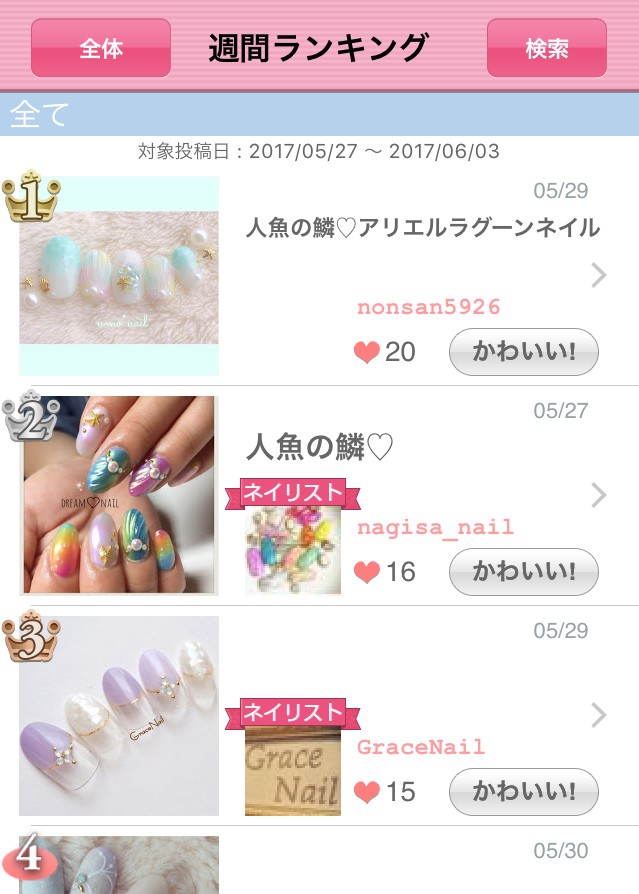Open the chevron on GraceNail's post
Image resolution: width=639 pixels, height=894 pixels.
599,715
